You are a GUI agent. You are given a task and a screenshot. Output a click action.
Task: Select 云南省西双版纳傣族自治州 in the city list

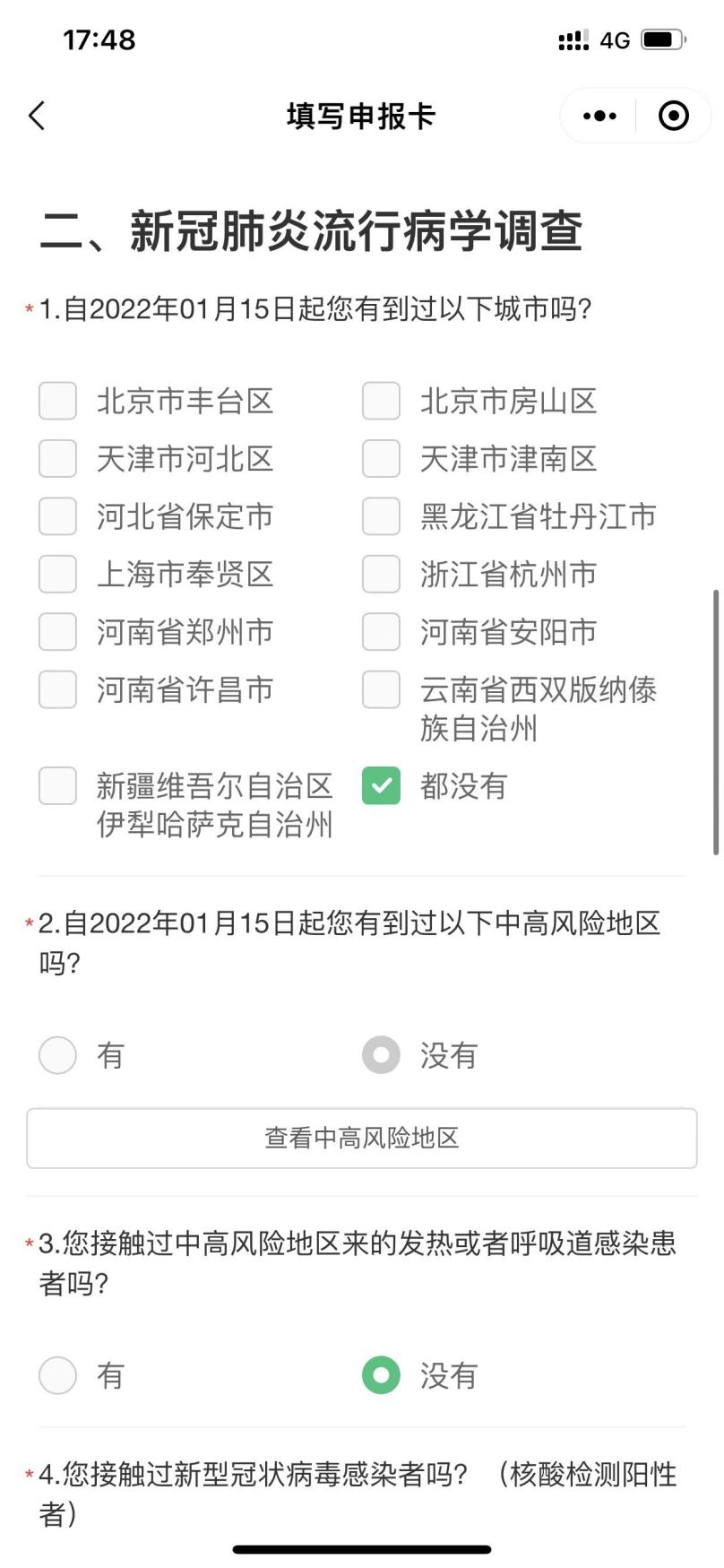pos(381,689)
